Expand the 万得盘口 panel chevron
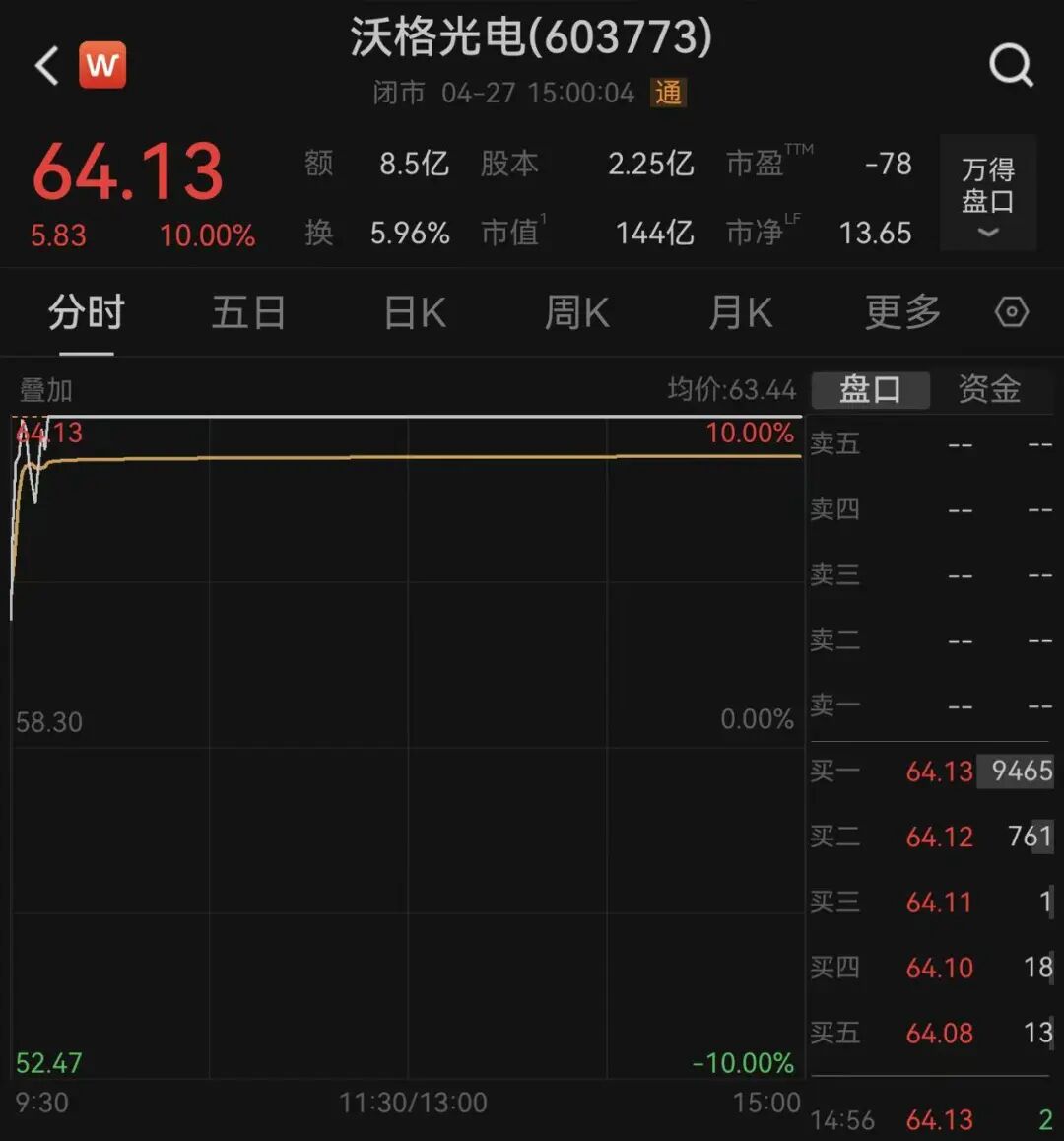The height and width of the screenshot is (1141, 1064). (x=986, y=232)
